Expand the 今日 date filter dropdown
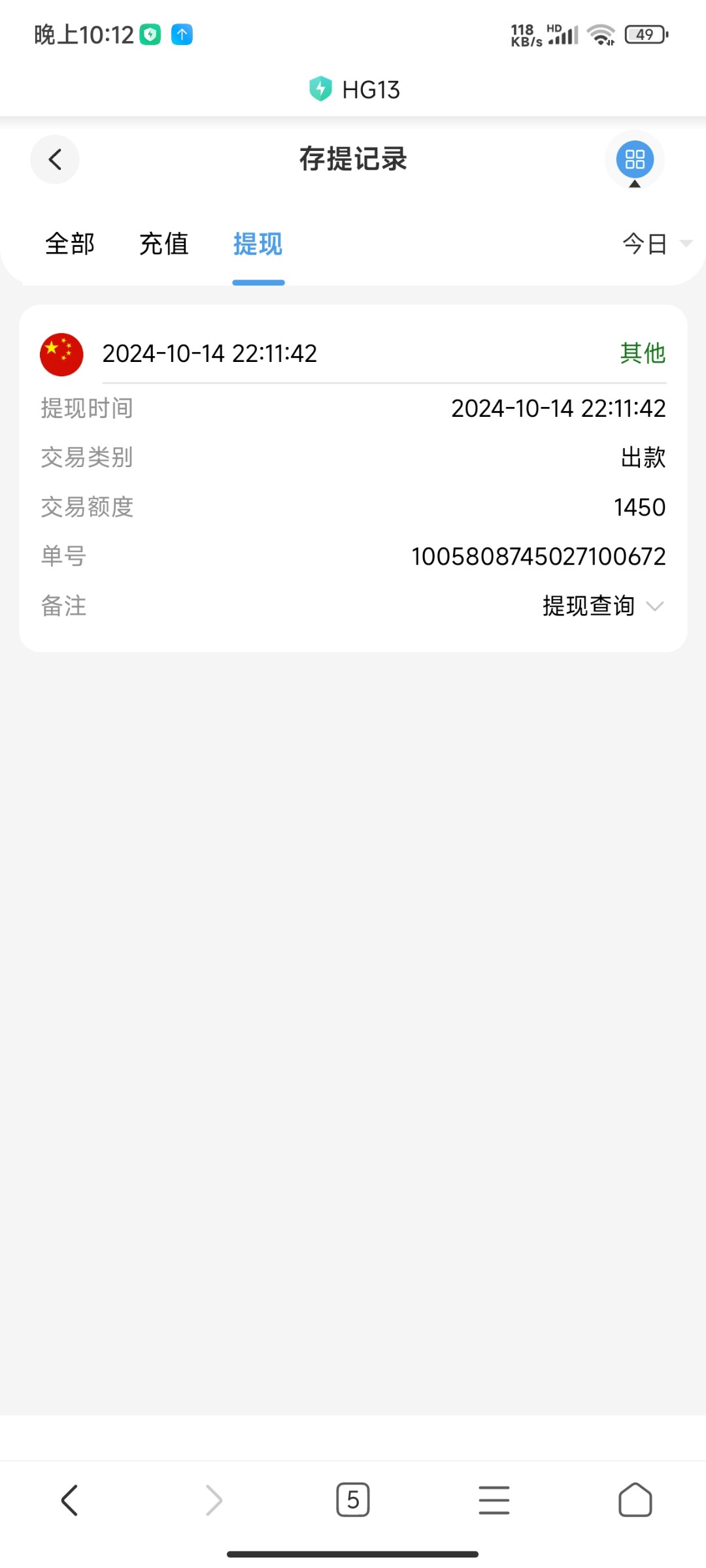The height and width of the screenshot is (1568, 706). 652,244
